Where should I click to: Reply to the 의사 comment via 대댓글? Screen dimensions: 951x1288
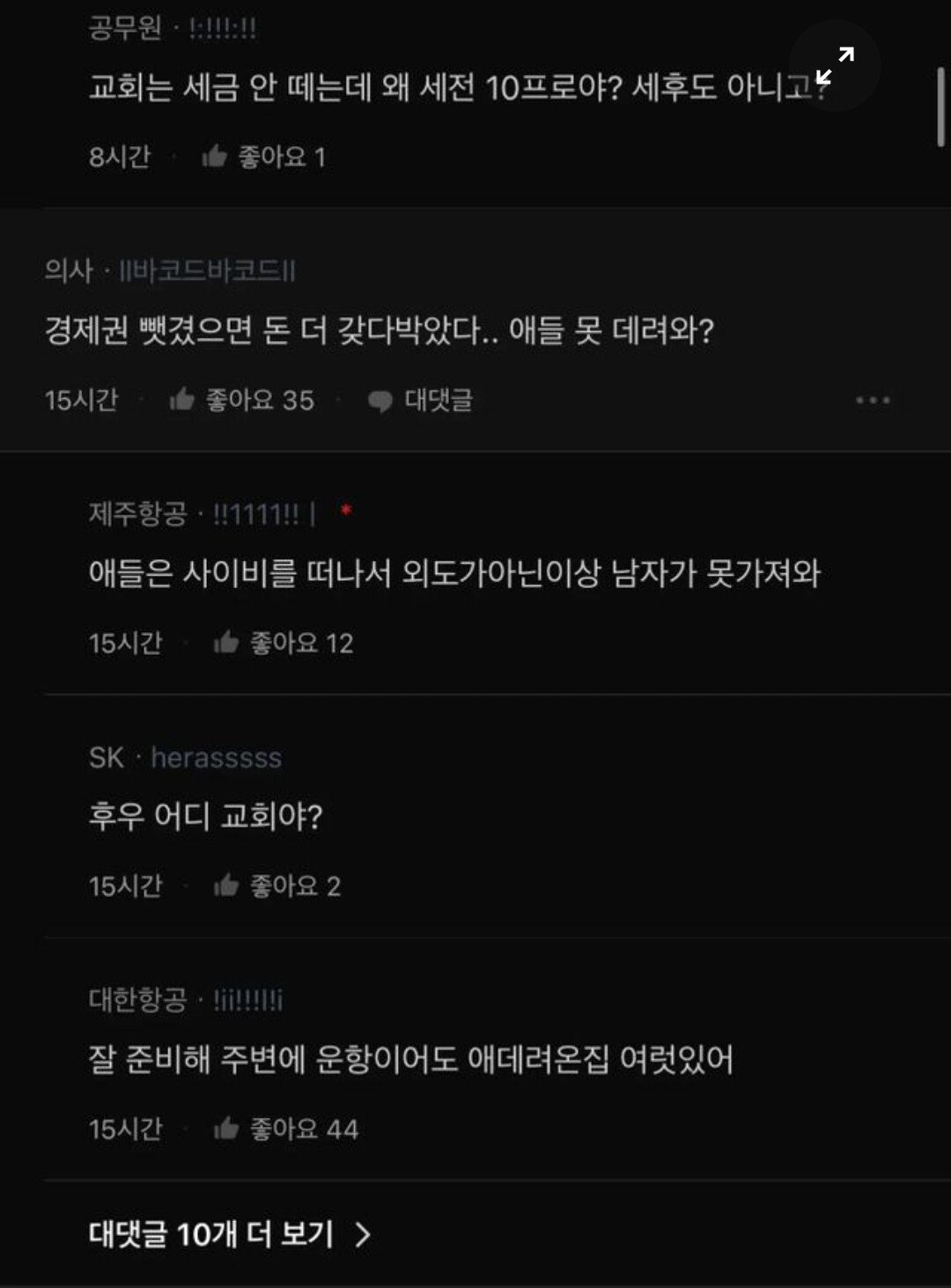tap(421, 401)
